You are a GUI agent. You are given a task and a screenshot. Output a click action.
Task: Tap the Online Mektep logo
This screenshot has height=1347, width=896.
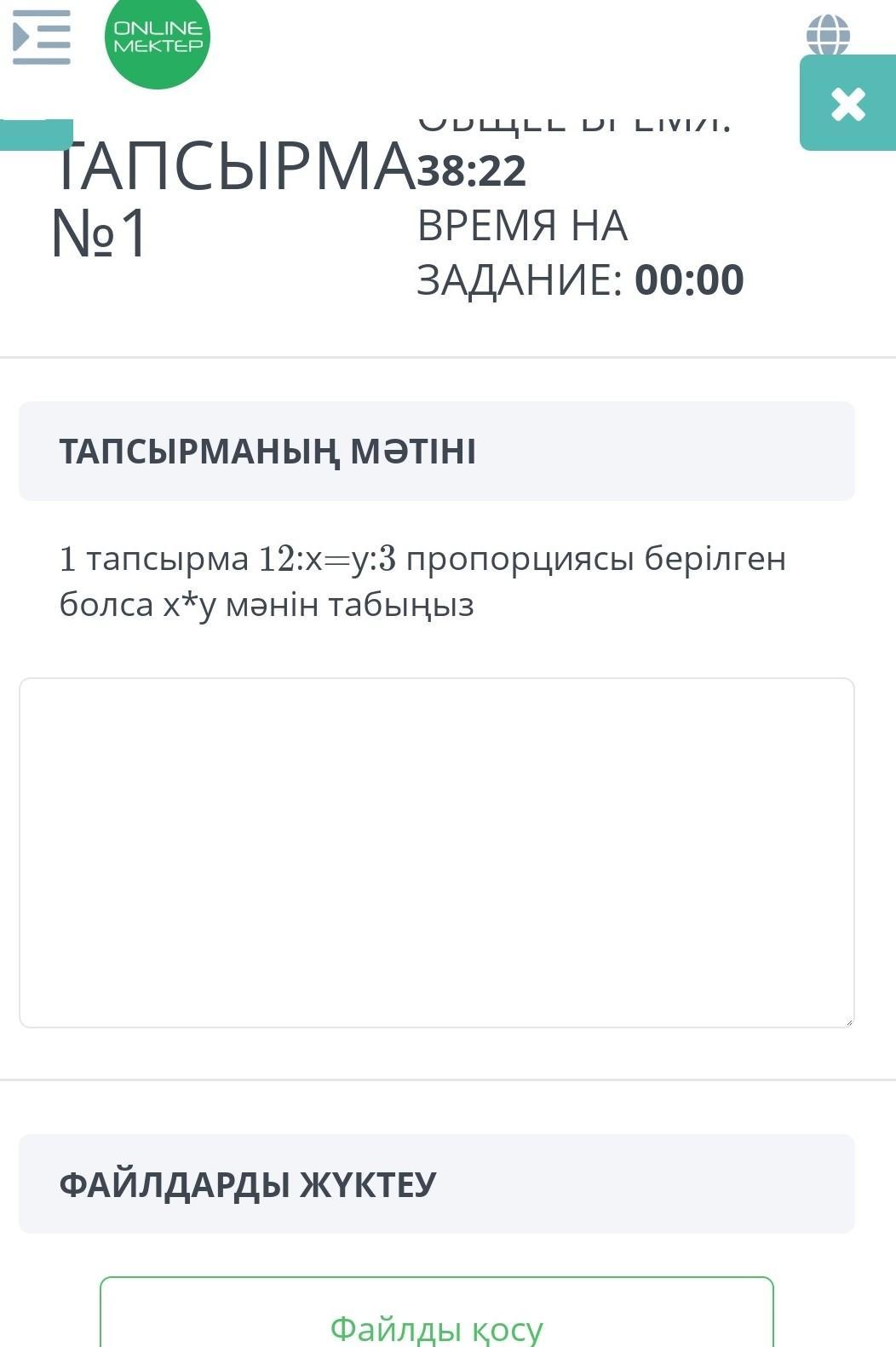[158, 38]
